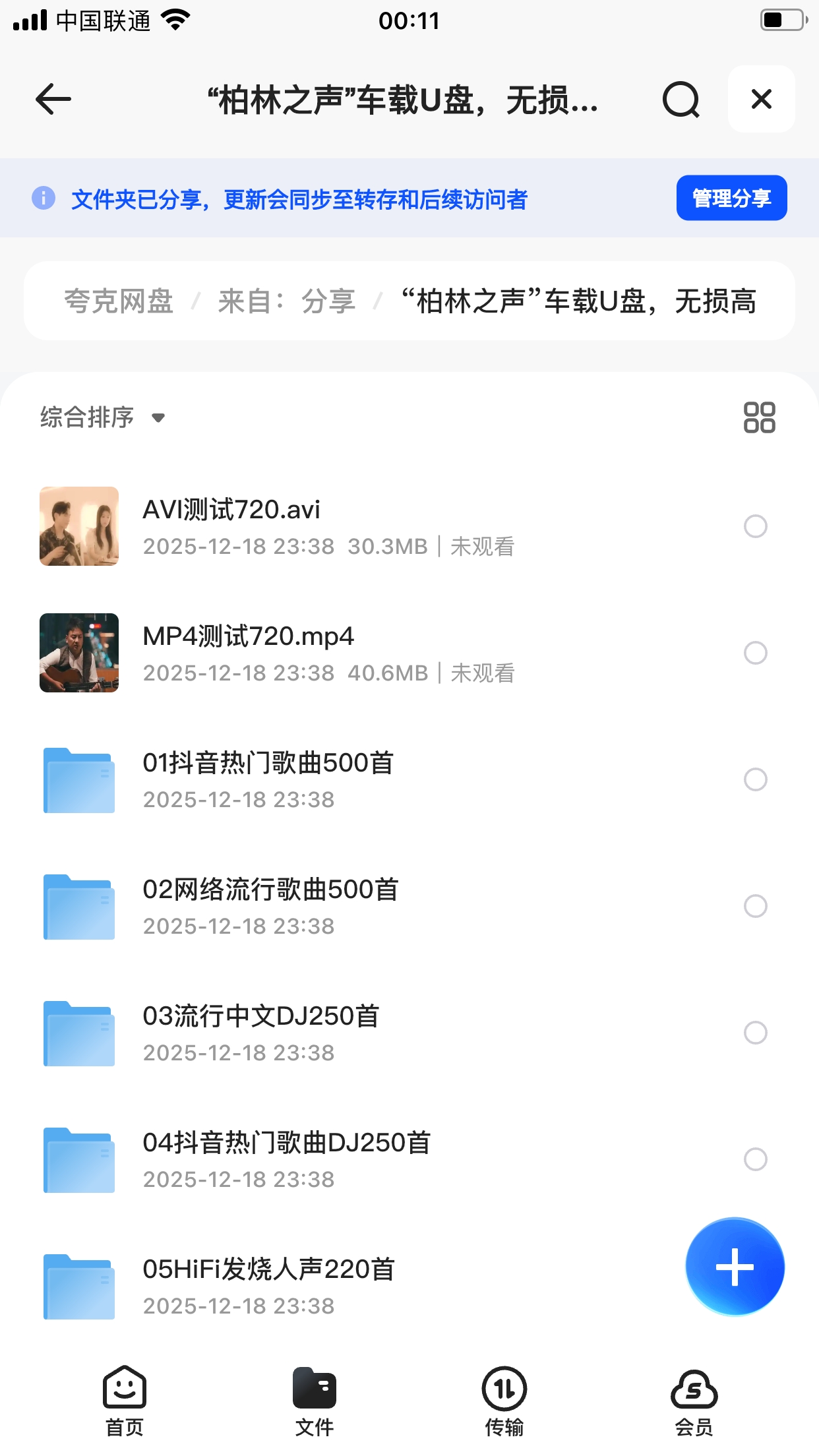Jump to 来自：分享 breadcrumb folder
The height and width of the screenshot is (1456, 819).
point(286,301)
